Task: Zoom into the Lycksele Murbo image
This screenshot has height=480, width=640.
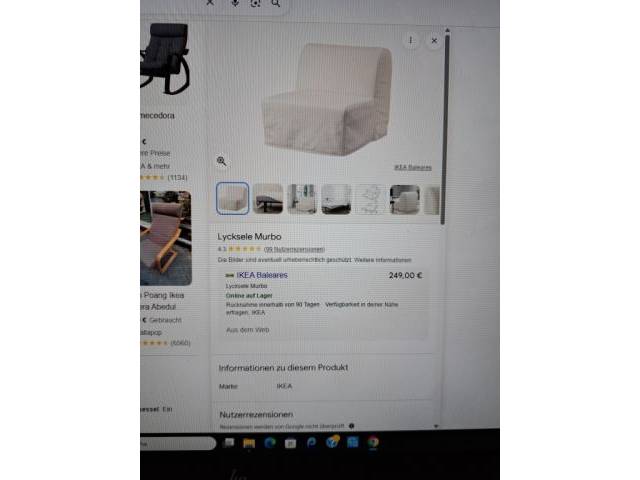Action: tap(222, 161)
